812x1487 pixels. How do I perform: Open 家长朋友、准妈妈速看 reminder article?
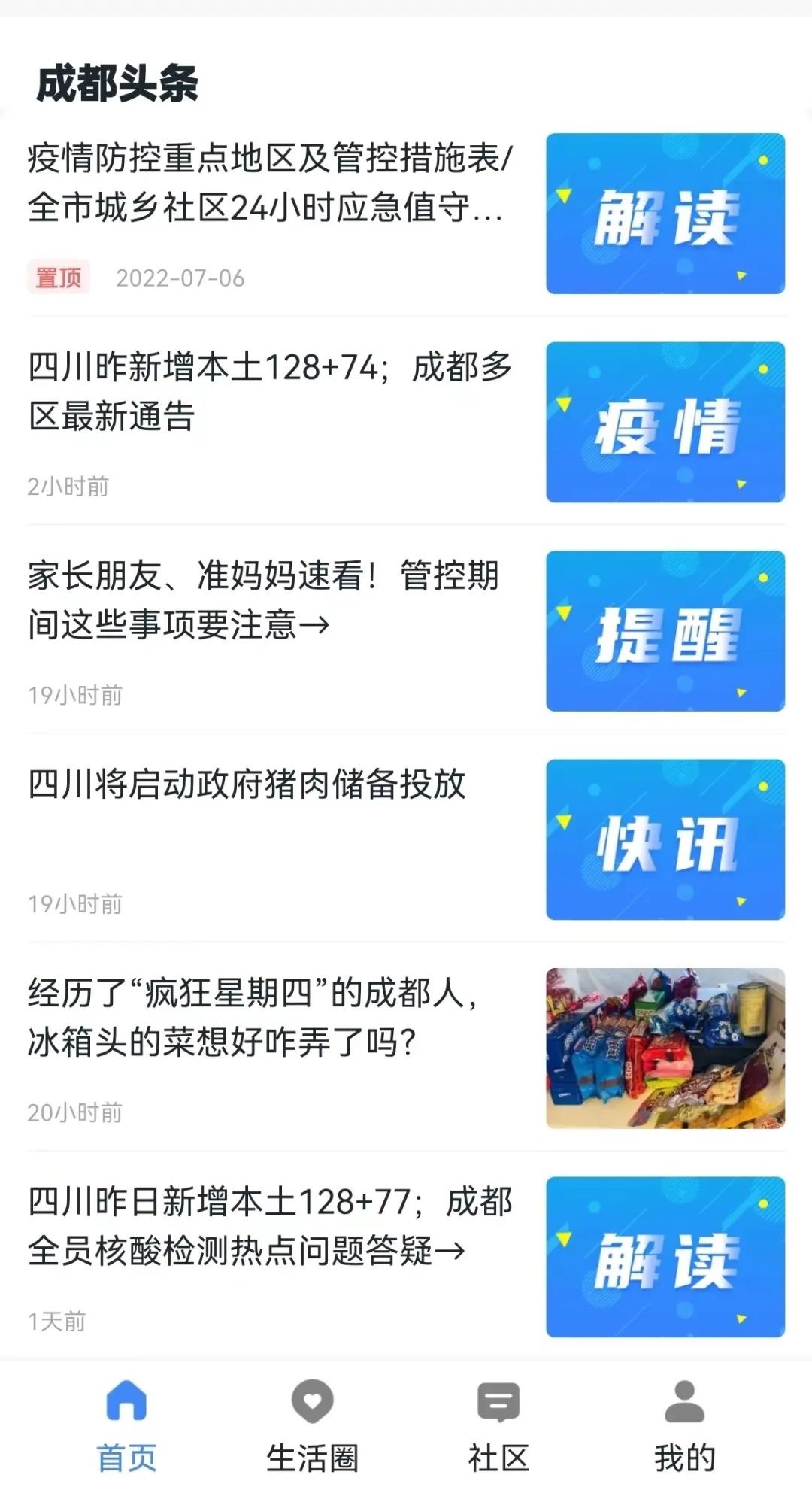(x=263, y=599)
